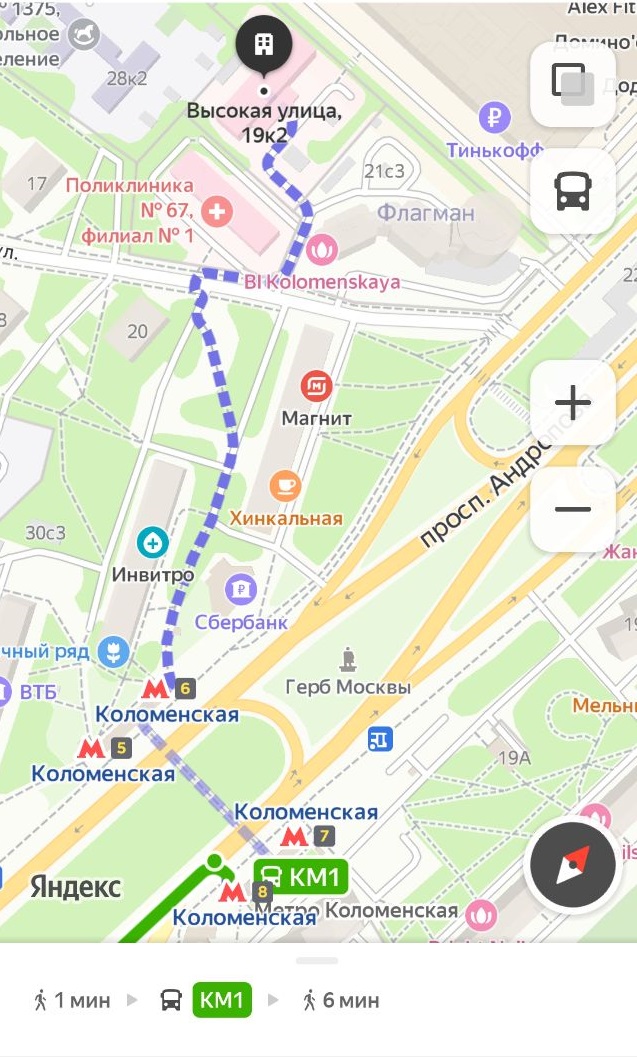Select the destination pin at Высокая улица 19к2
This screenshot has height=1057, width=637.
pos(264,46)
